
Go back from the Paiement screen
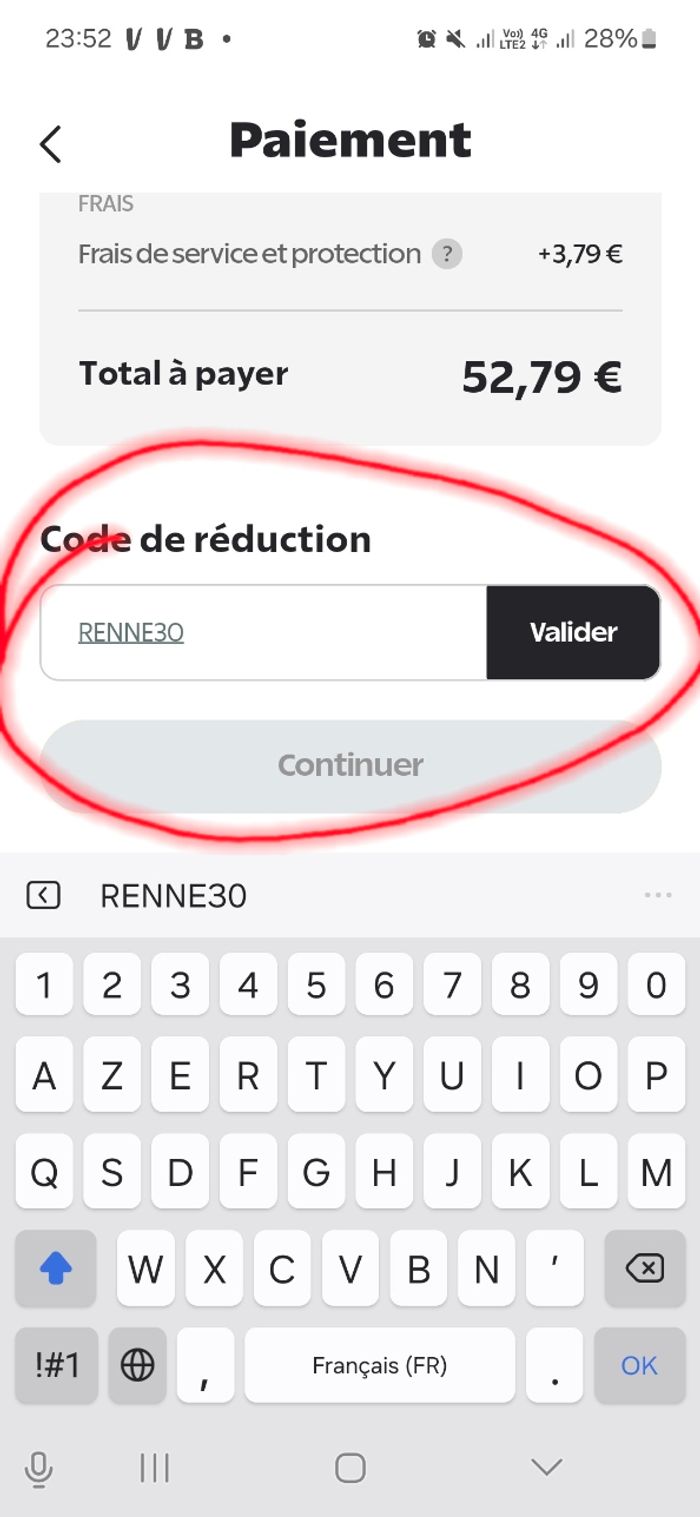click(51, 144)
